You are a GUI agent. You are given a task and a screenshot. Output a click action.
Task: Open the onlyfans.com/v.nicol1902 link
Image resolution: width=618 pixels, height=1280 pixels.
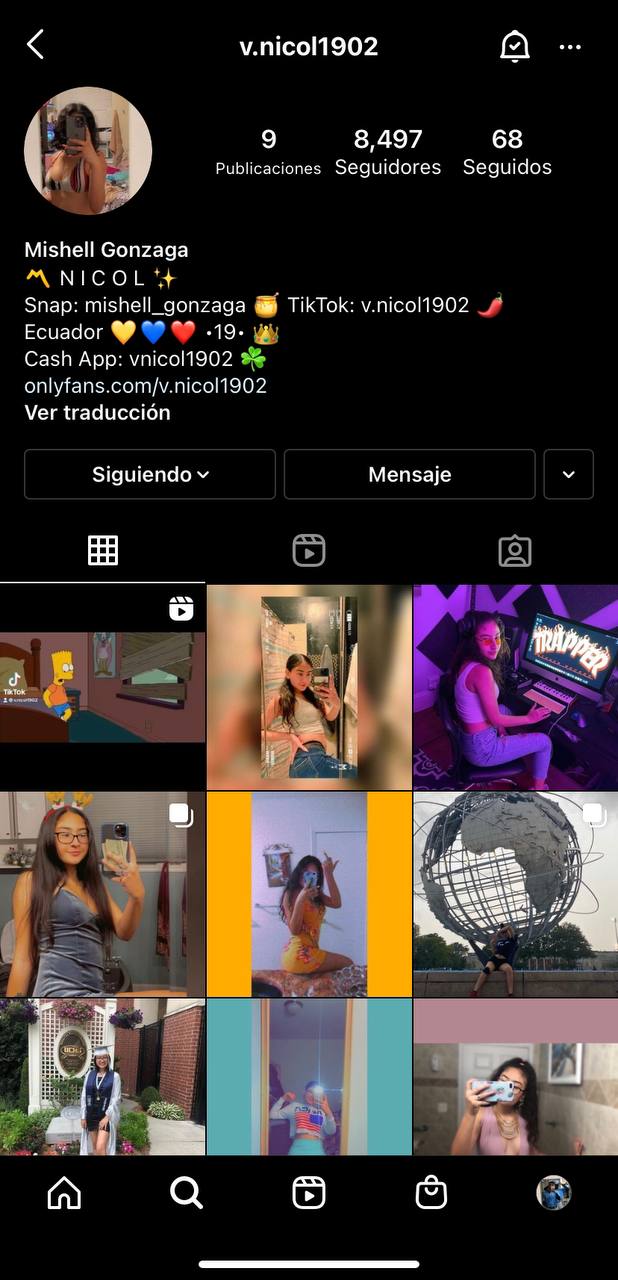[x=145, y=385]
